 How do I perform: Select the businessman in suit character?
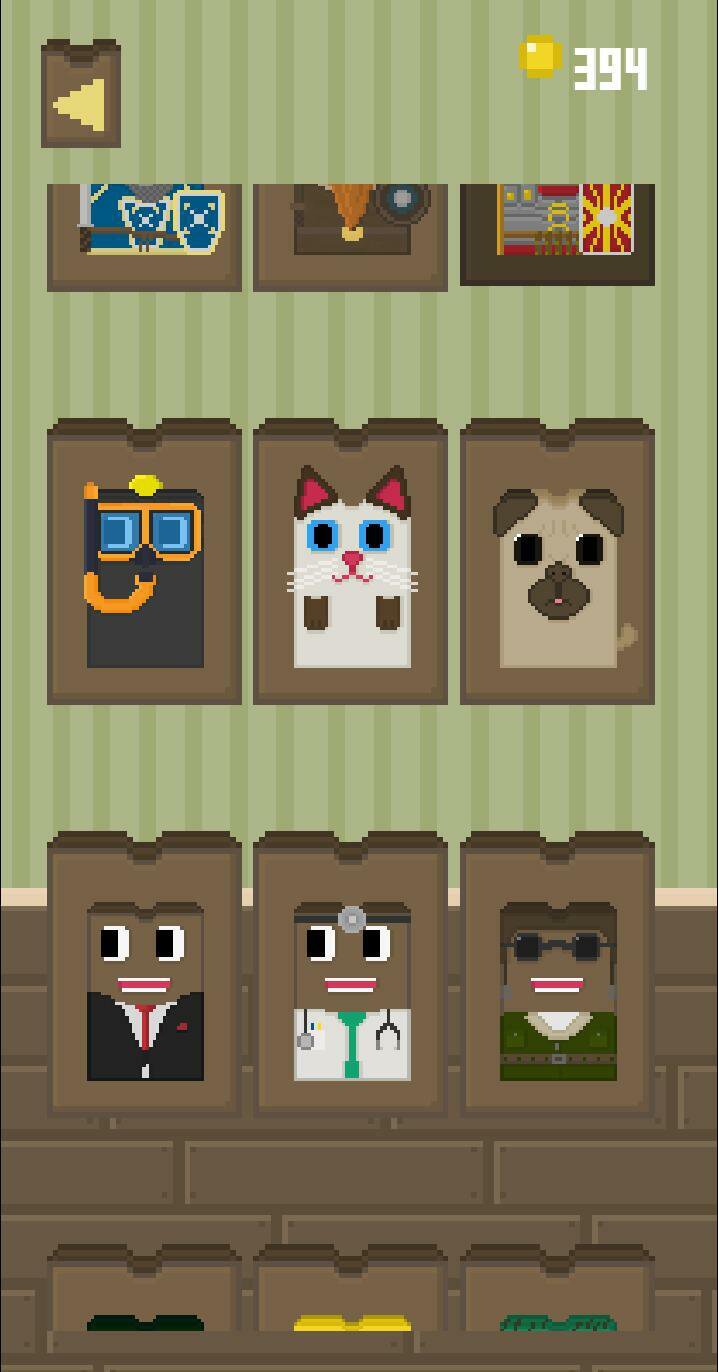click(144, 974)
